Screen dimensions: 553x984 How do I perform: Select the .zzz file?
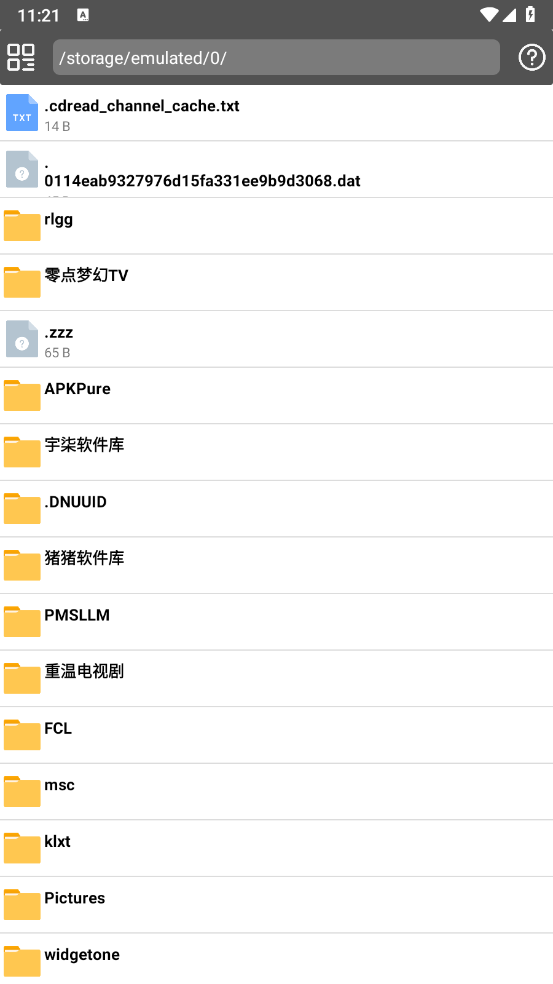click(276, 339)
